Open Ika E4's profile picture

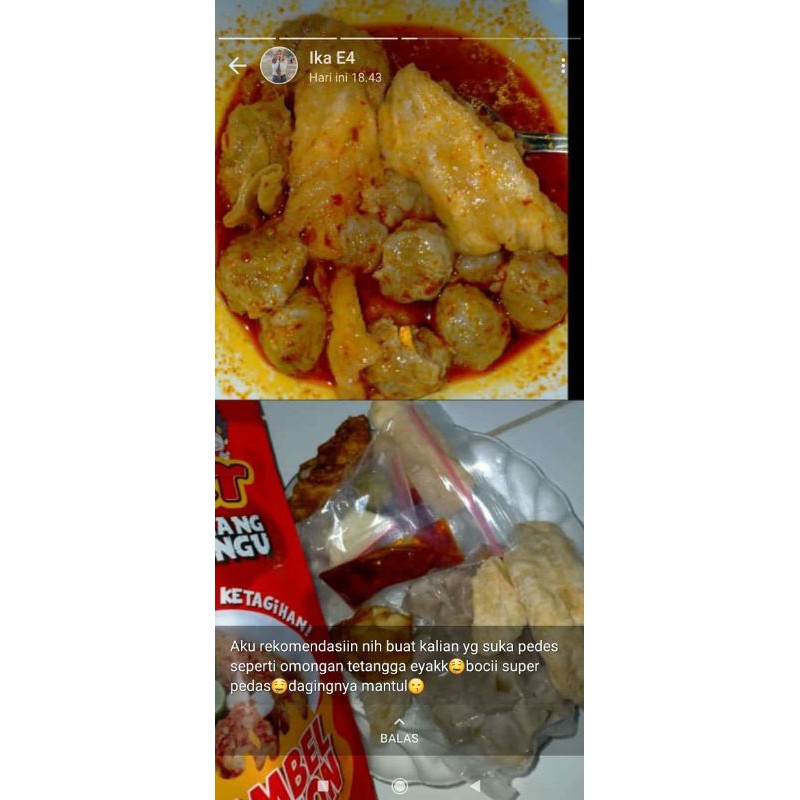(279, 66)
